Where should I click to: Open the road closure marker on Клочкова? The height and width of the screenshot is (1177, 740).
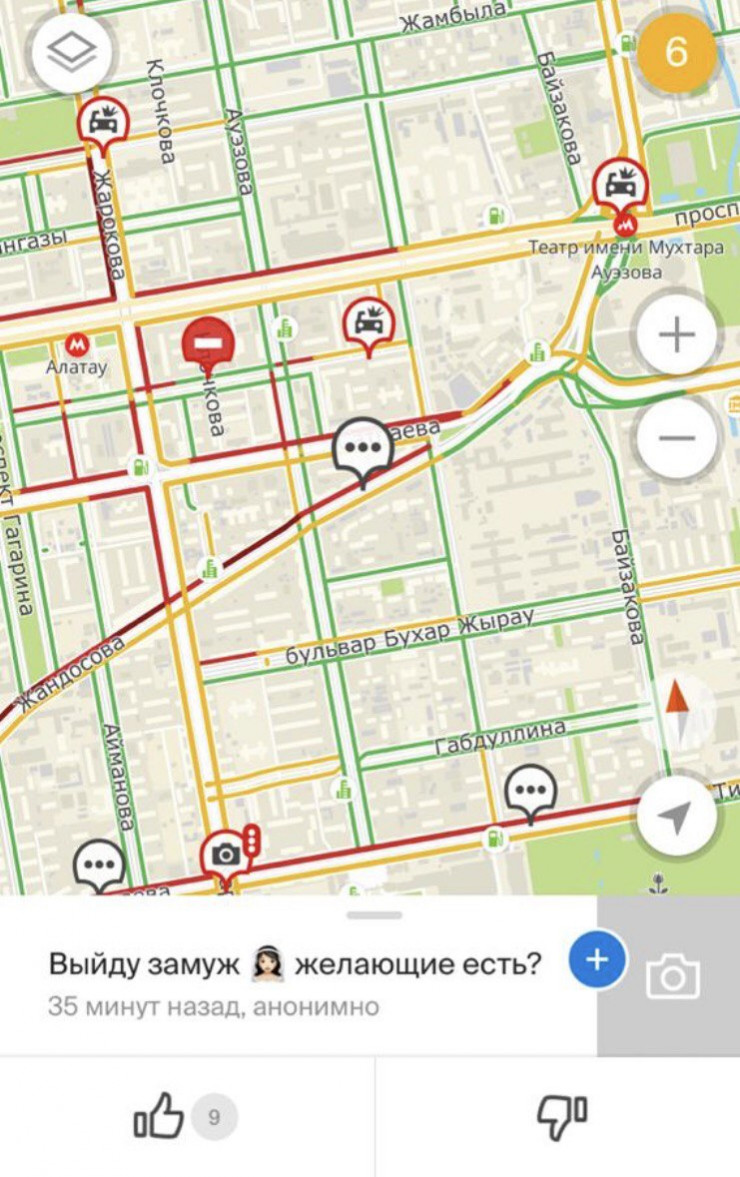click(x=208, y=343)
